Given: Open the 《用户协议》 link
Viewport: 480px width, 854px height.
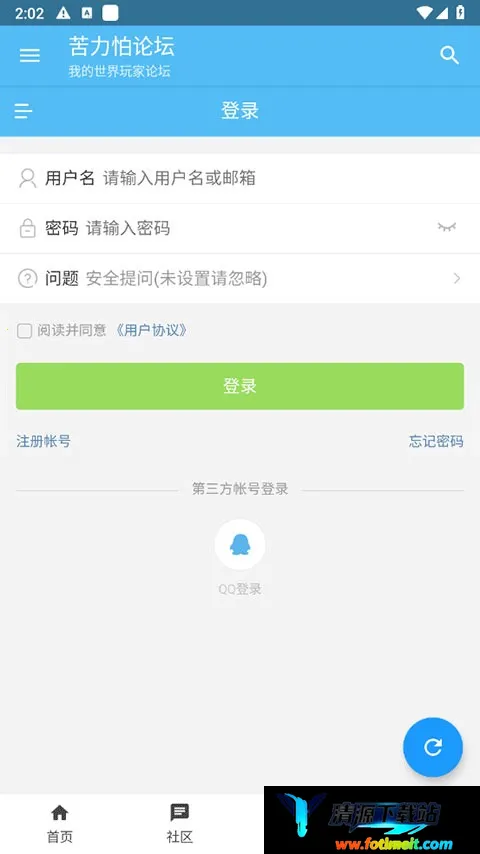Looking at the screenshot, I should (151, 331).
